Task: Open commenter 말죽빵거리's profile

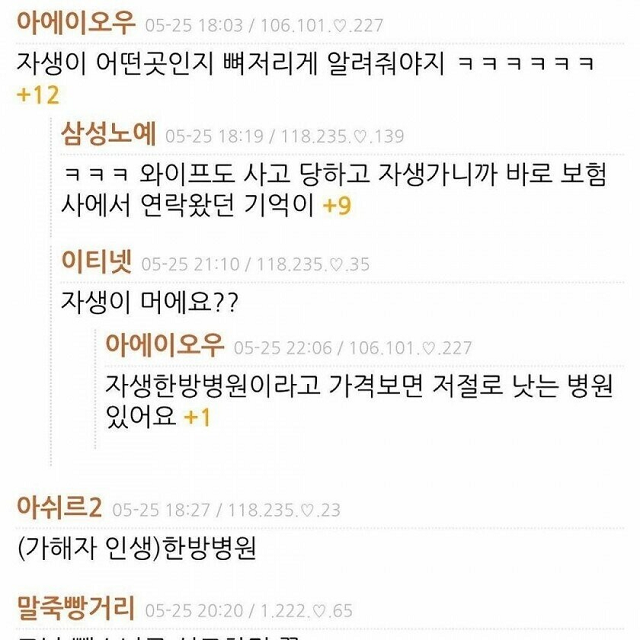Action: click(x=77, y=607)
